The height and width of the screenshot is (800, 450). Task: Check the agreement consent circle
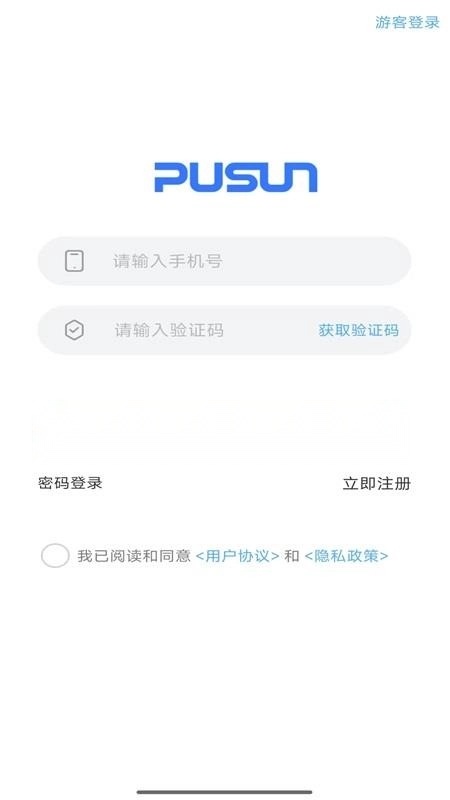pyautogui.click(x=55, y=556)
